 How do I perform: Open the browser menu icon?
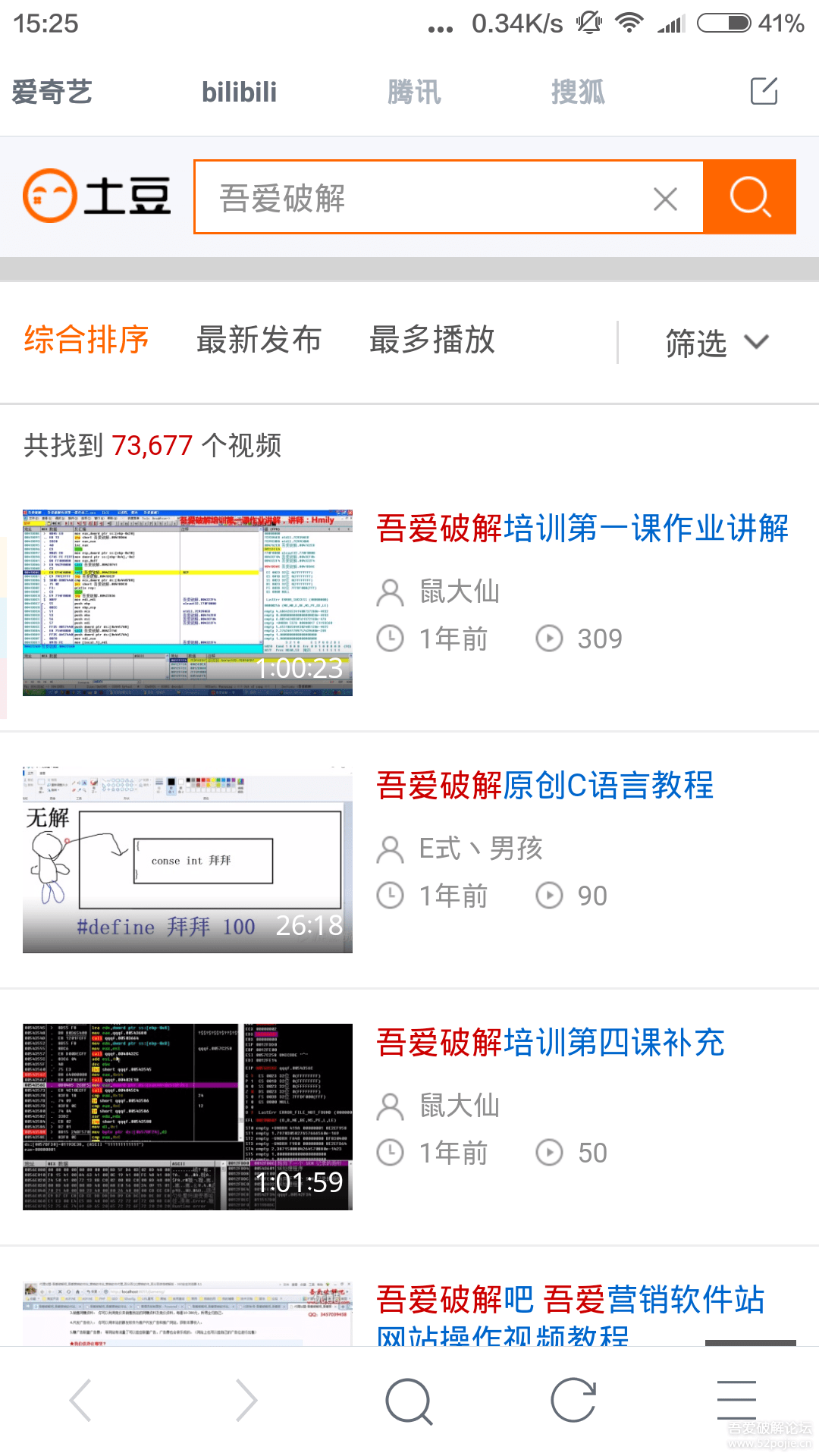736,1400
